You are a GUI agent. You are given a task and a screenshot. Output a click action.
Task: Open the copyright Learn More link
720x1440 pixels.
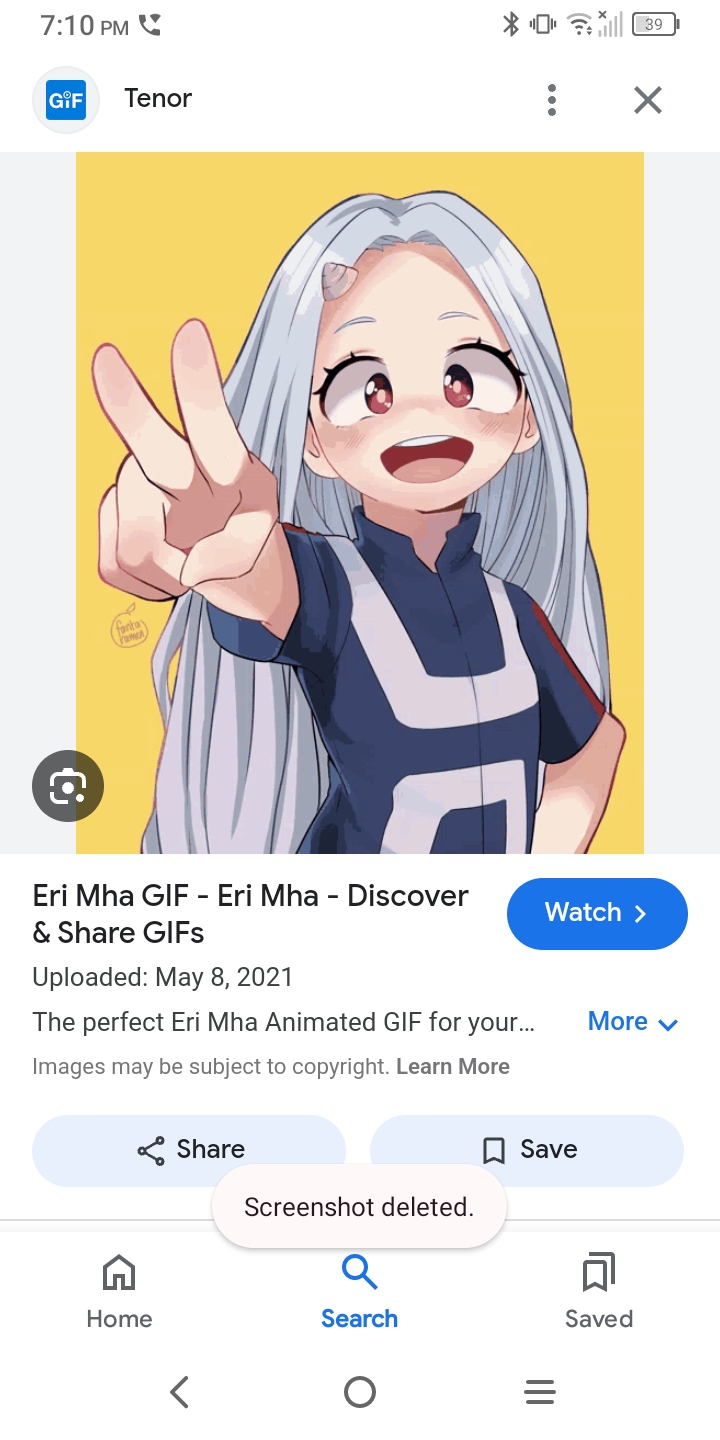453,1067
